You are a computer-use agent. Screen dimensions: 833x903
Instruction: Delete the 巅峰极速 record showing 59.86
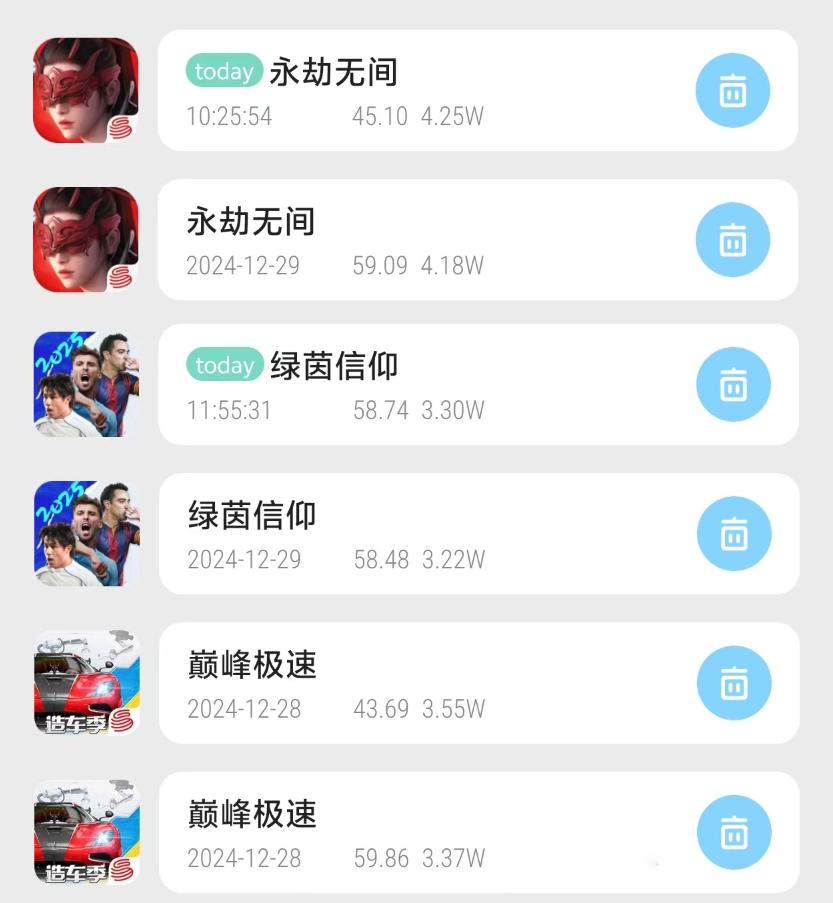tap(734, 832)
